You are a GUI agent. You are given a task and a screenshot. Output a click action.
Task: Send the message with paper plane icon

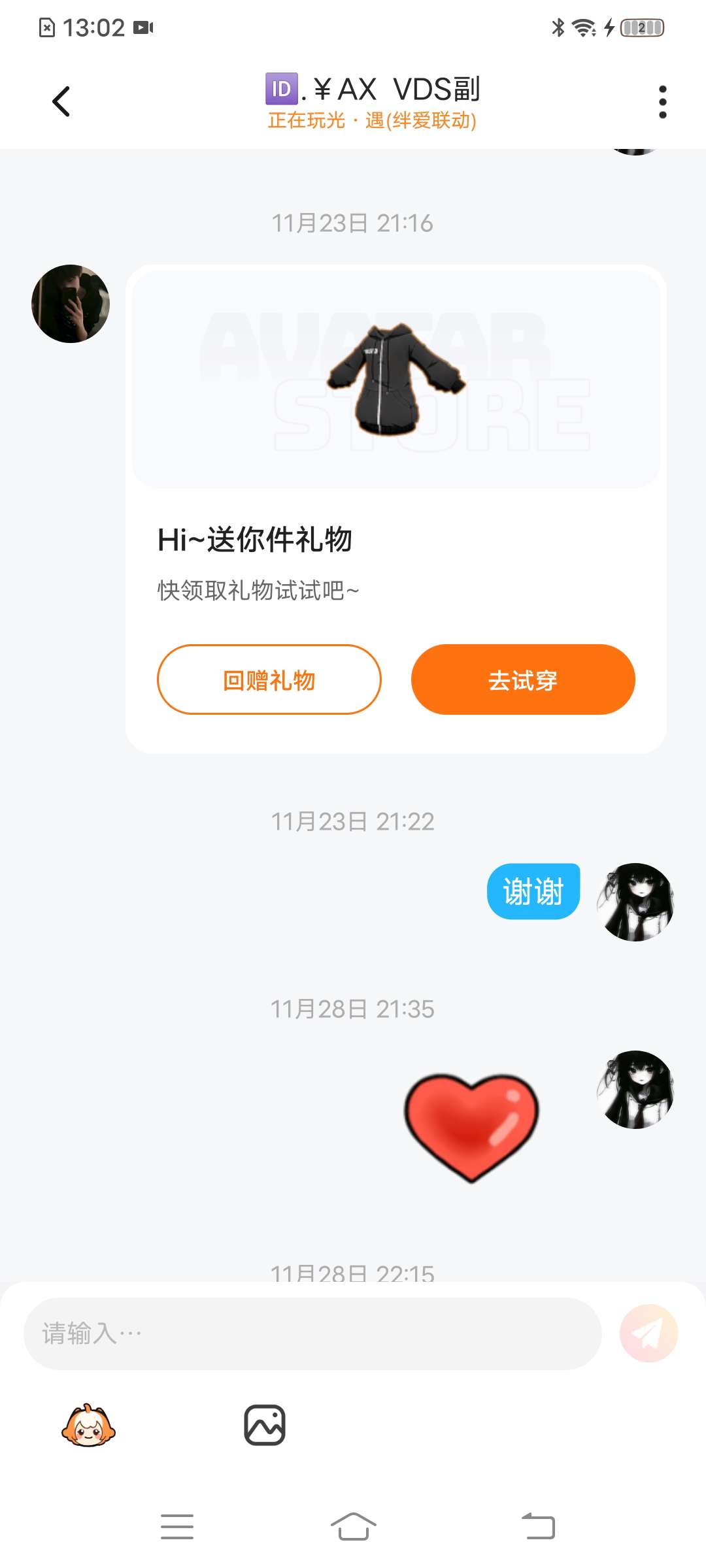648,1333
